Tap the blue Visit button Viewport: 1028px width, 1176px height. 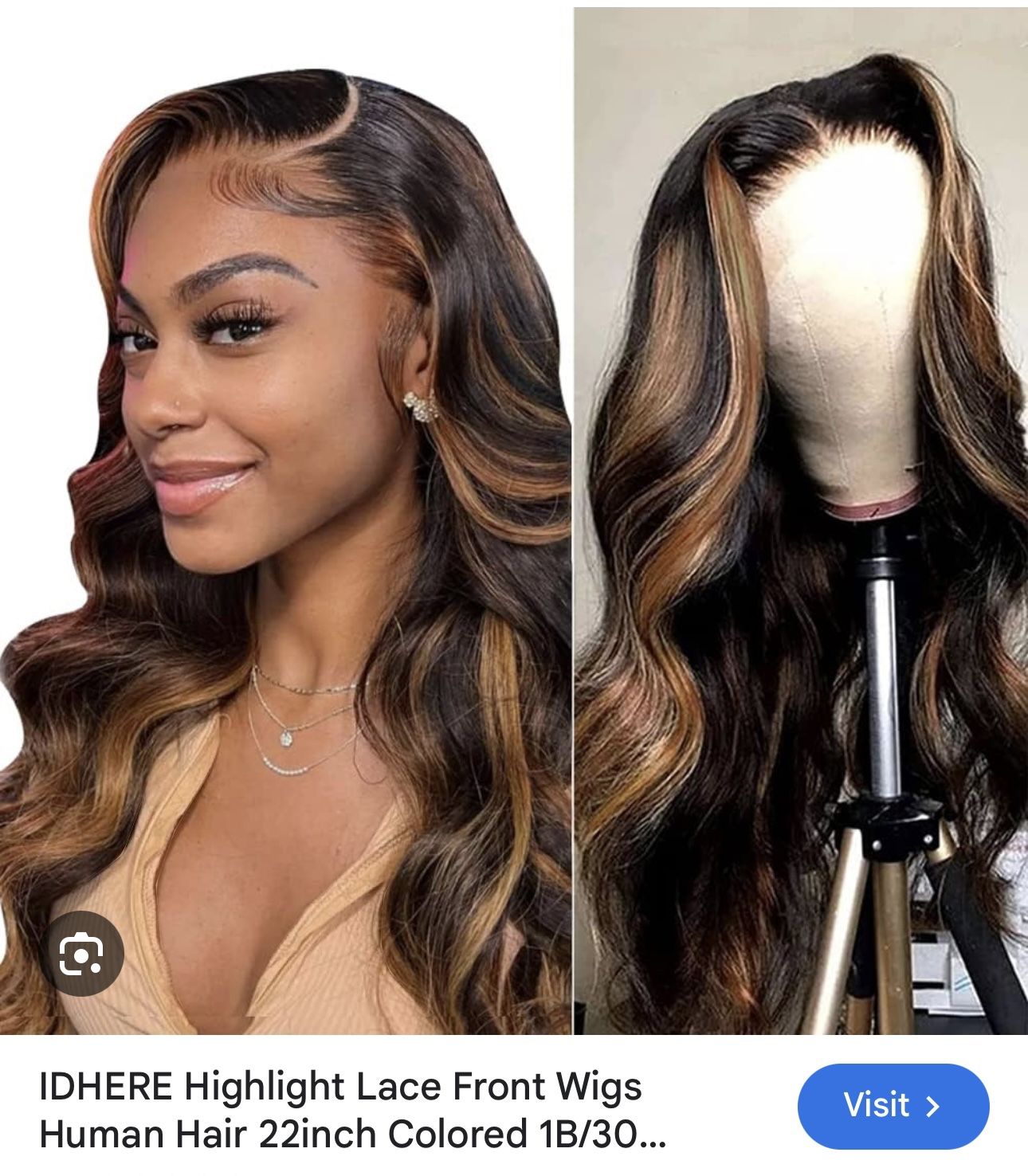893,1105
